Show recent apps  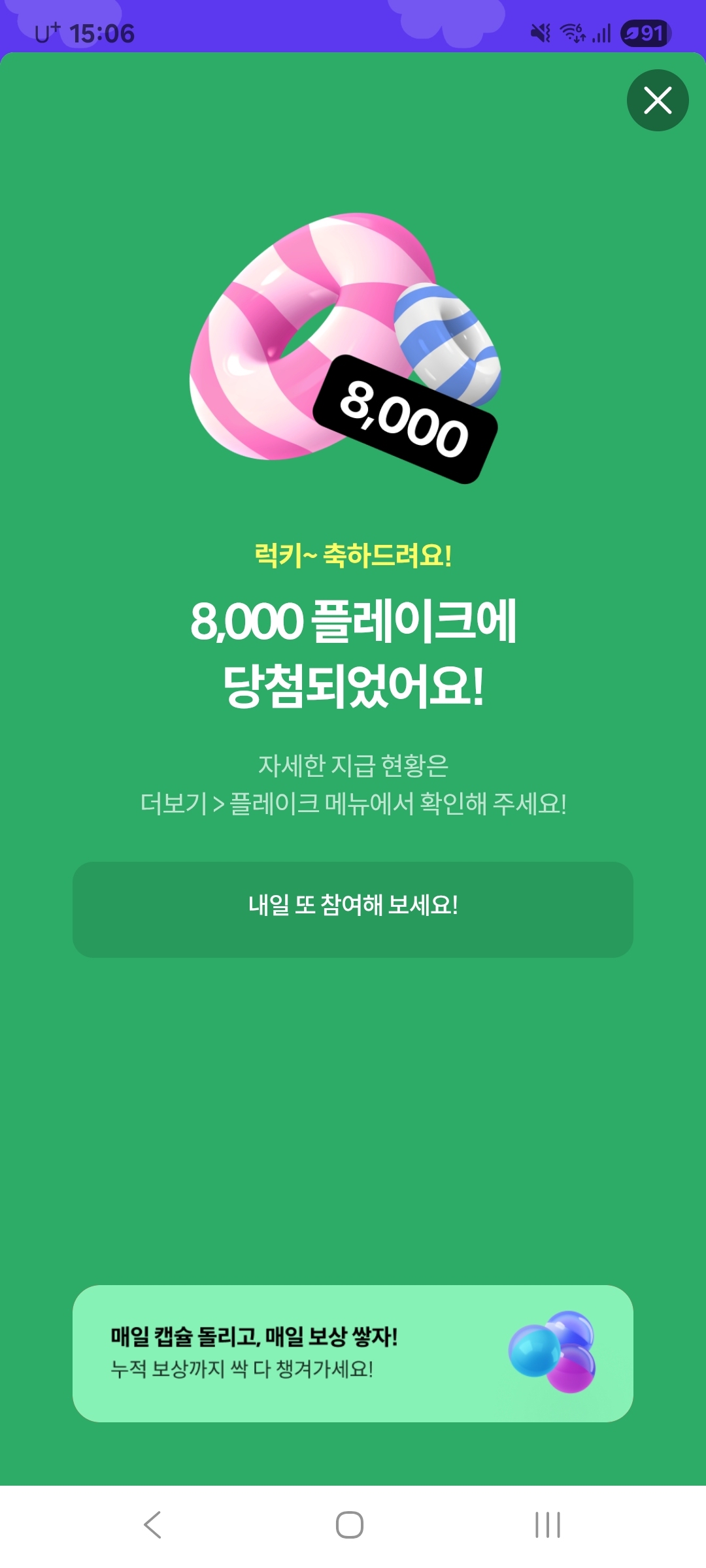coord(548,1525)
